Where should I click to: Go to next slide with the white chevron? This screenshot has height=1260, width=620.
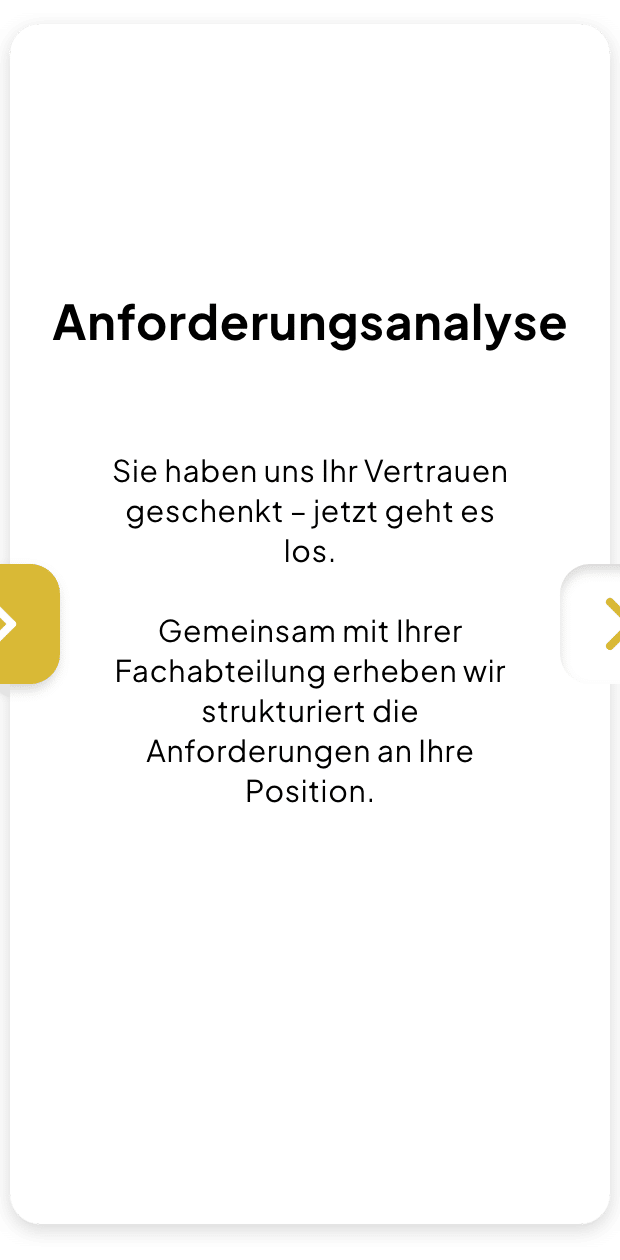click(x=594, y=624)
